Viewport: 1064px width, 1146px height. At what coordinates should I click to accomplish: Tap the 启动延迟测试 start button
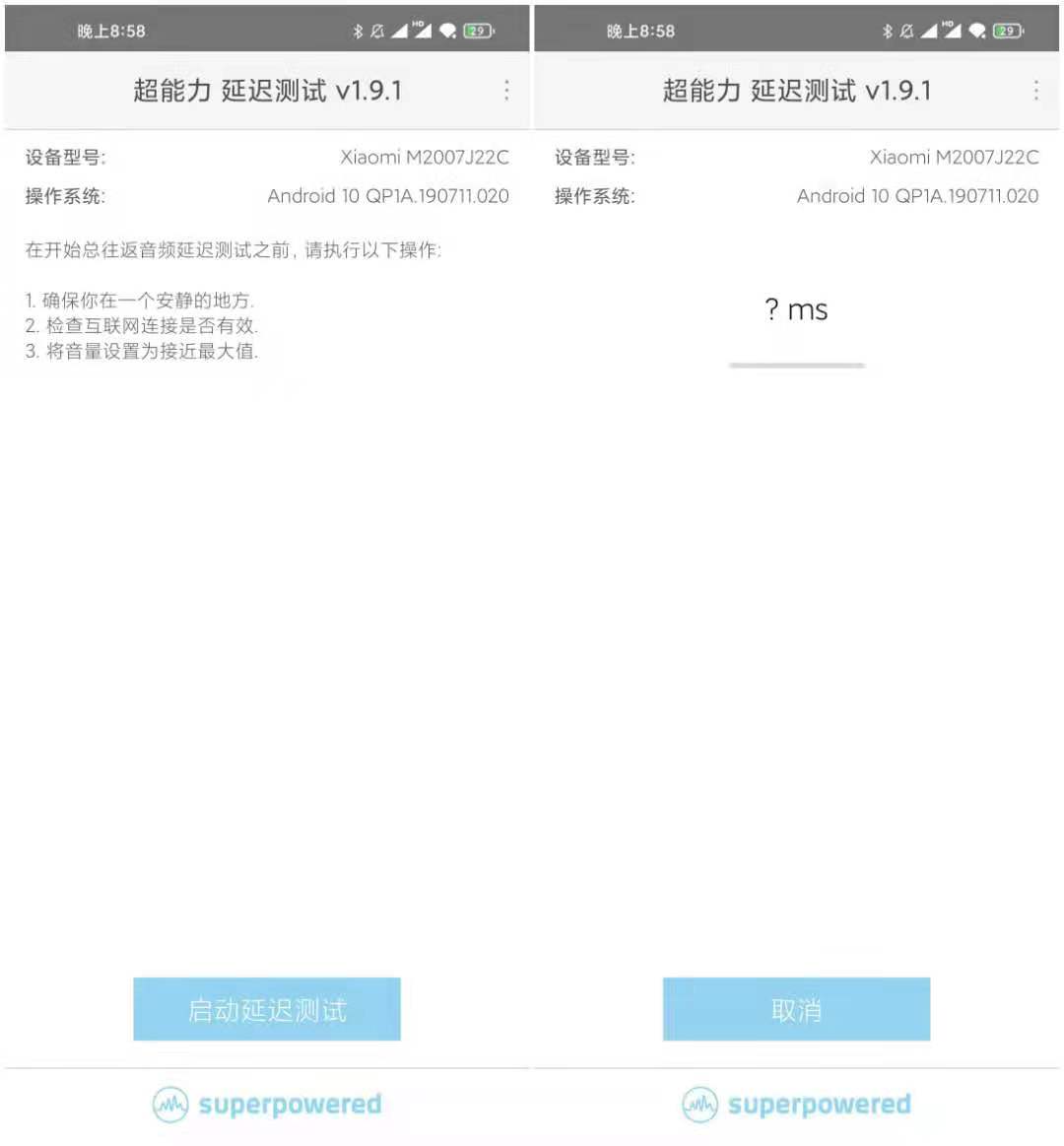tap(267, 1009)
